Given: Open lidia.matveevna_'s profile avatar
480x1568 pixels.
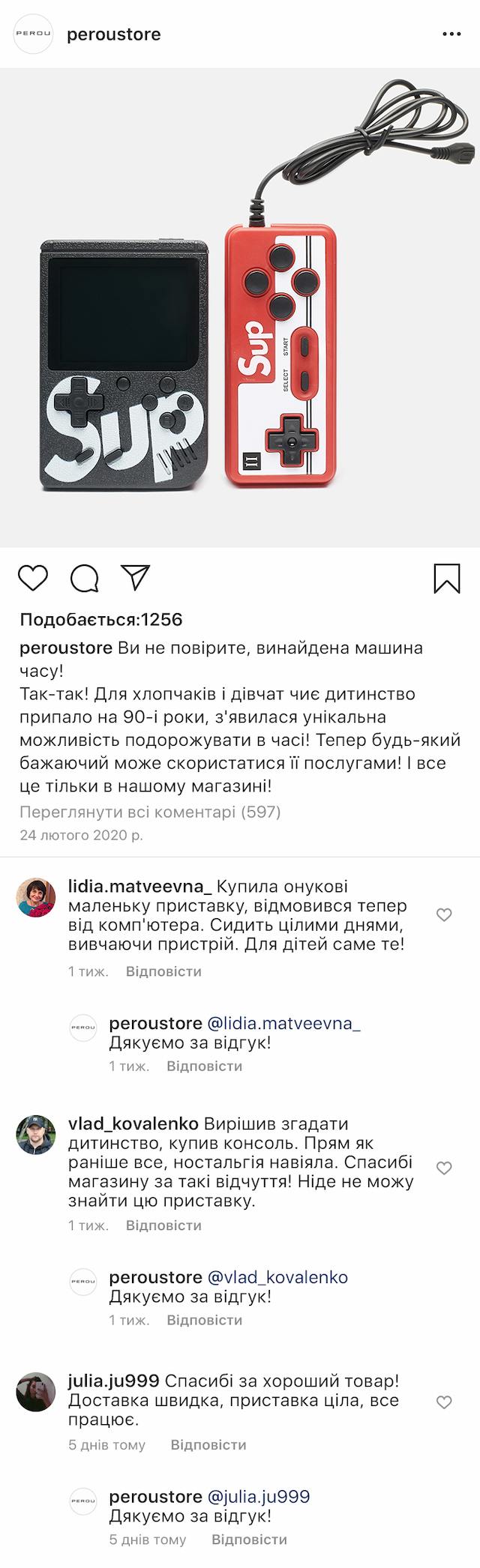Looking at the screenshot, I should point(36,896).
